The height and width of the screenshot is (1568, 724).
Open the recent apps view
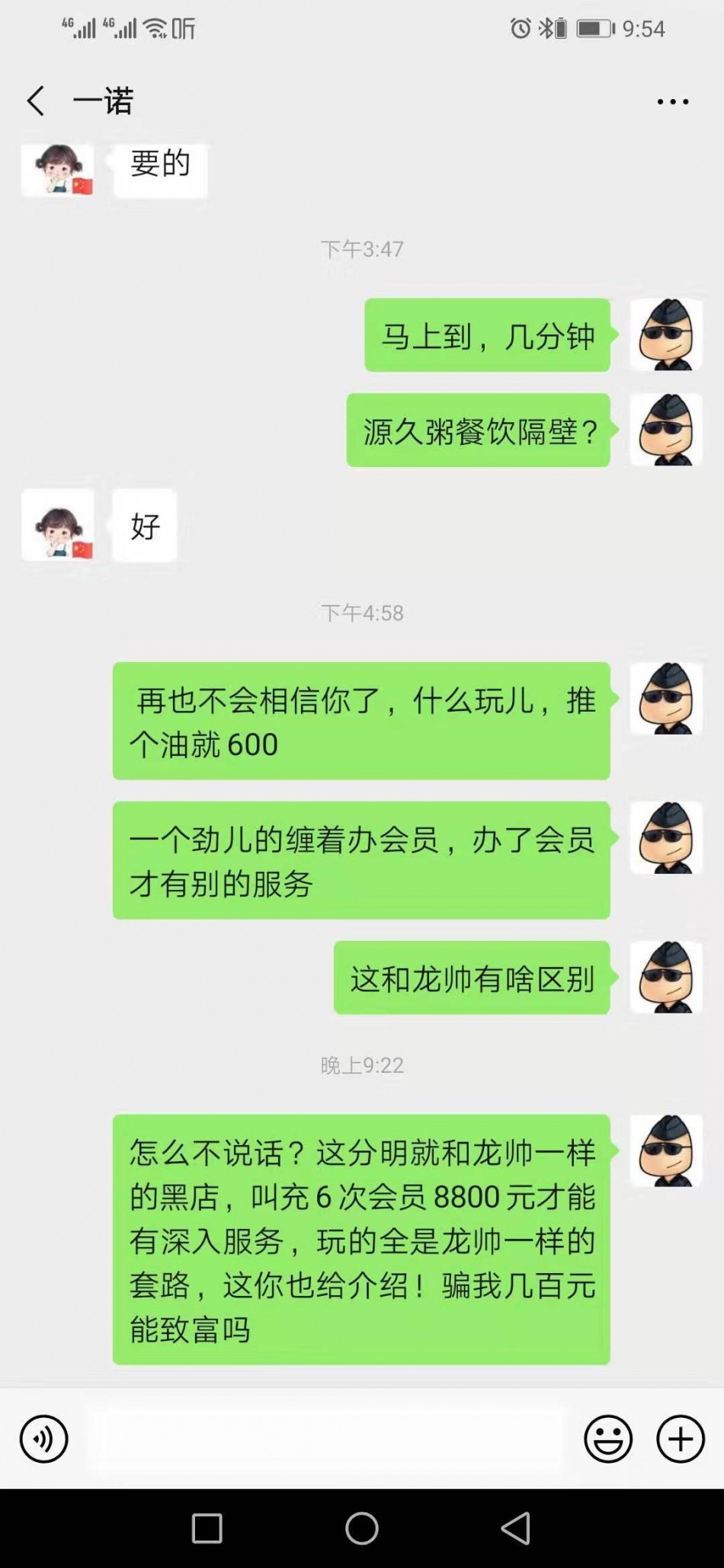point(207,1528)
